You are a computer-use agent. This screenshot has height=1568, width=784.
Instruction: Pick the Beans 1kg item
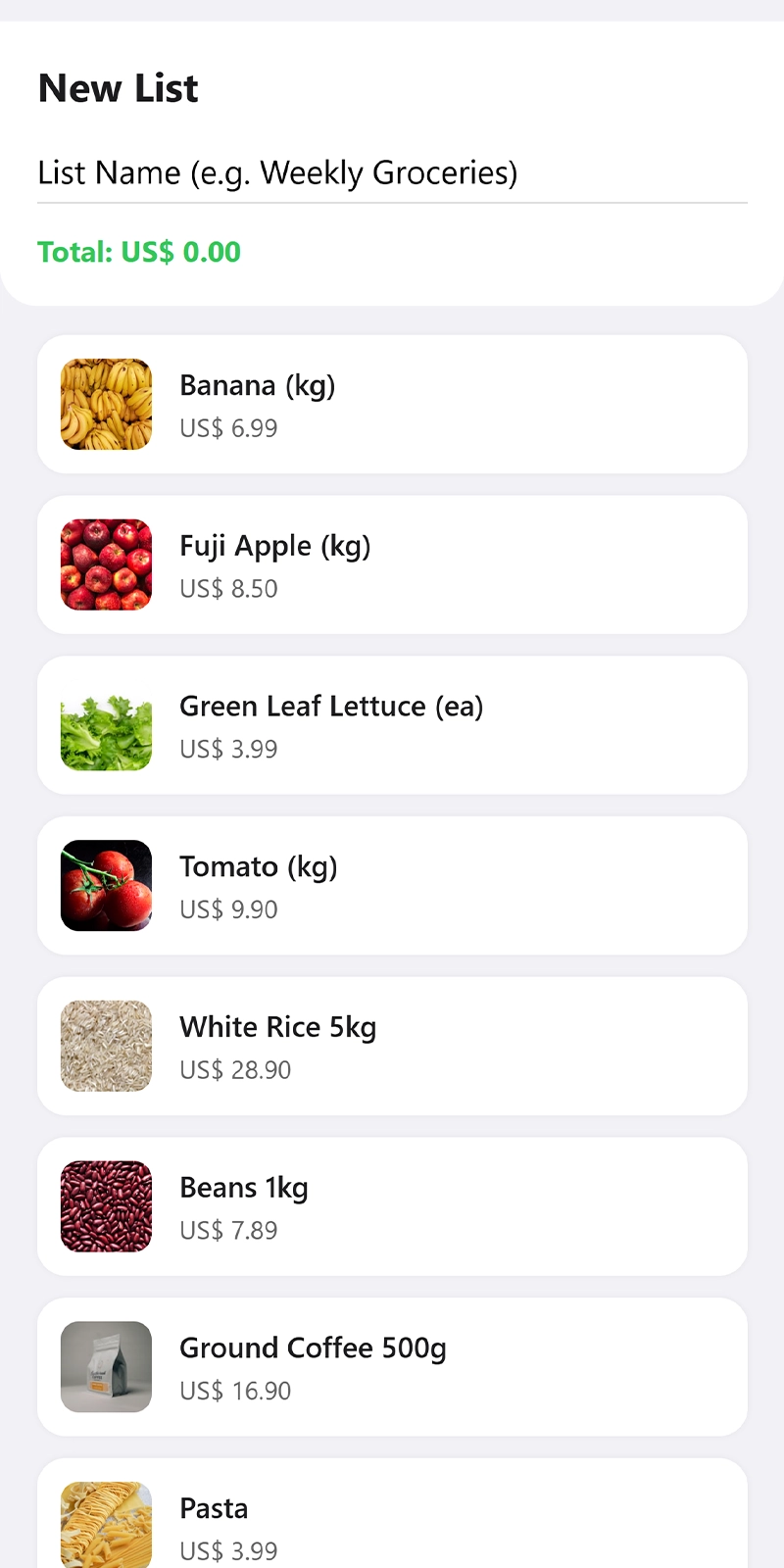tap(392, 1206)
